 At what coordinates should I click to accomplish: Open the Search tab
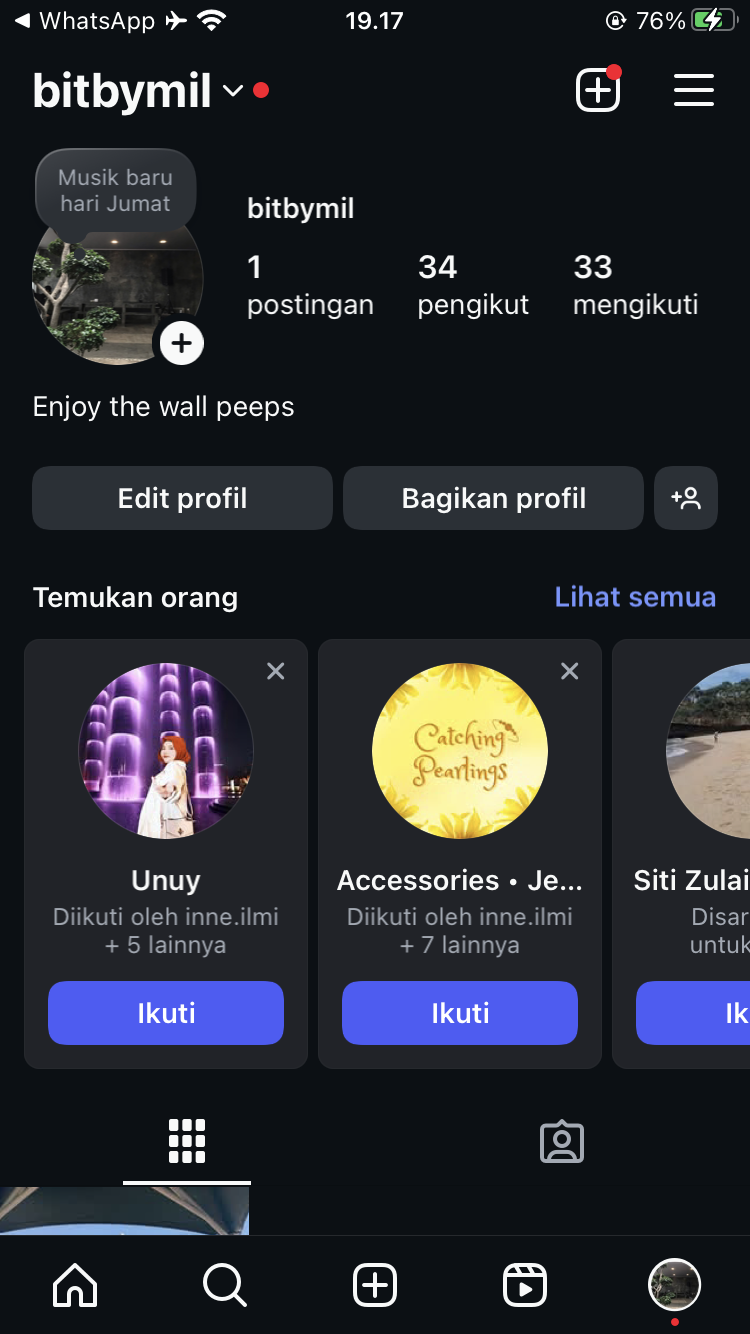coord(225,1285)
